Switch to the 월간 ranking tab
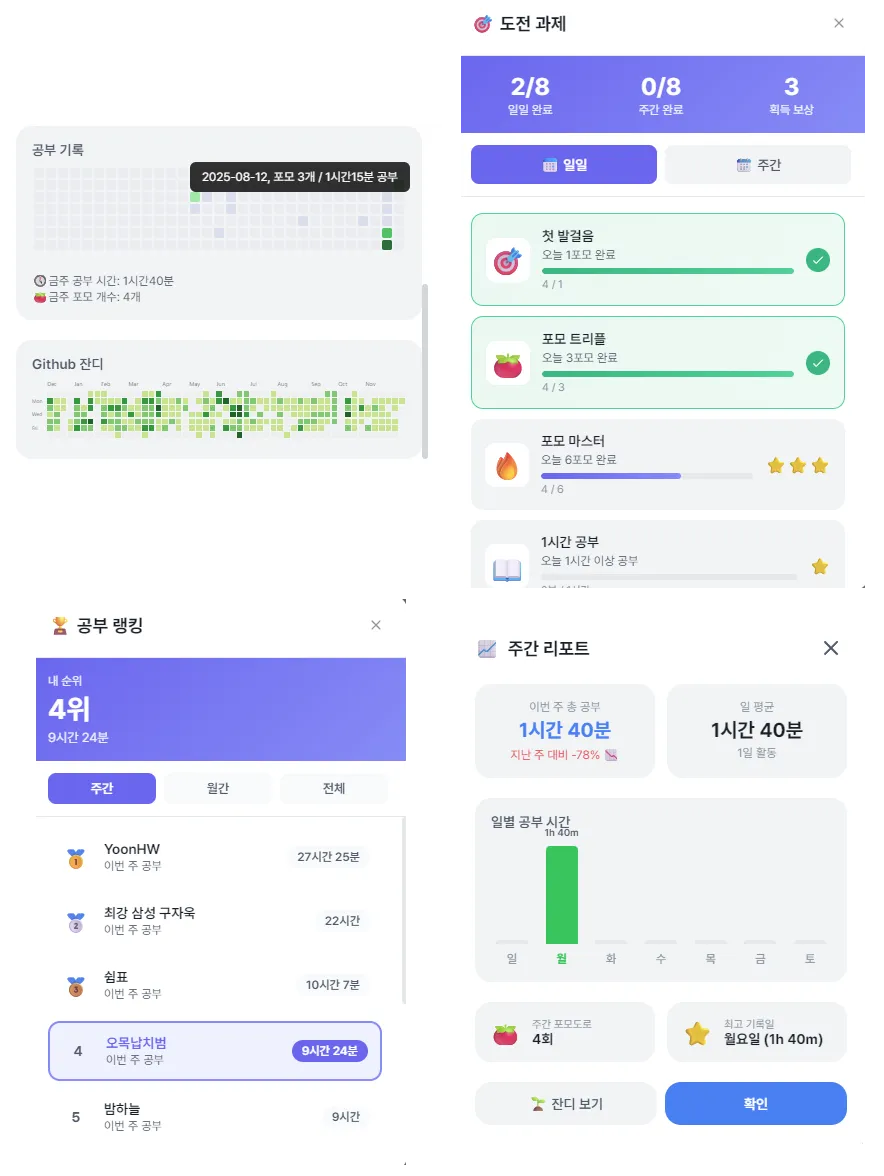The image size is (884, 1176). 217,788
